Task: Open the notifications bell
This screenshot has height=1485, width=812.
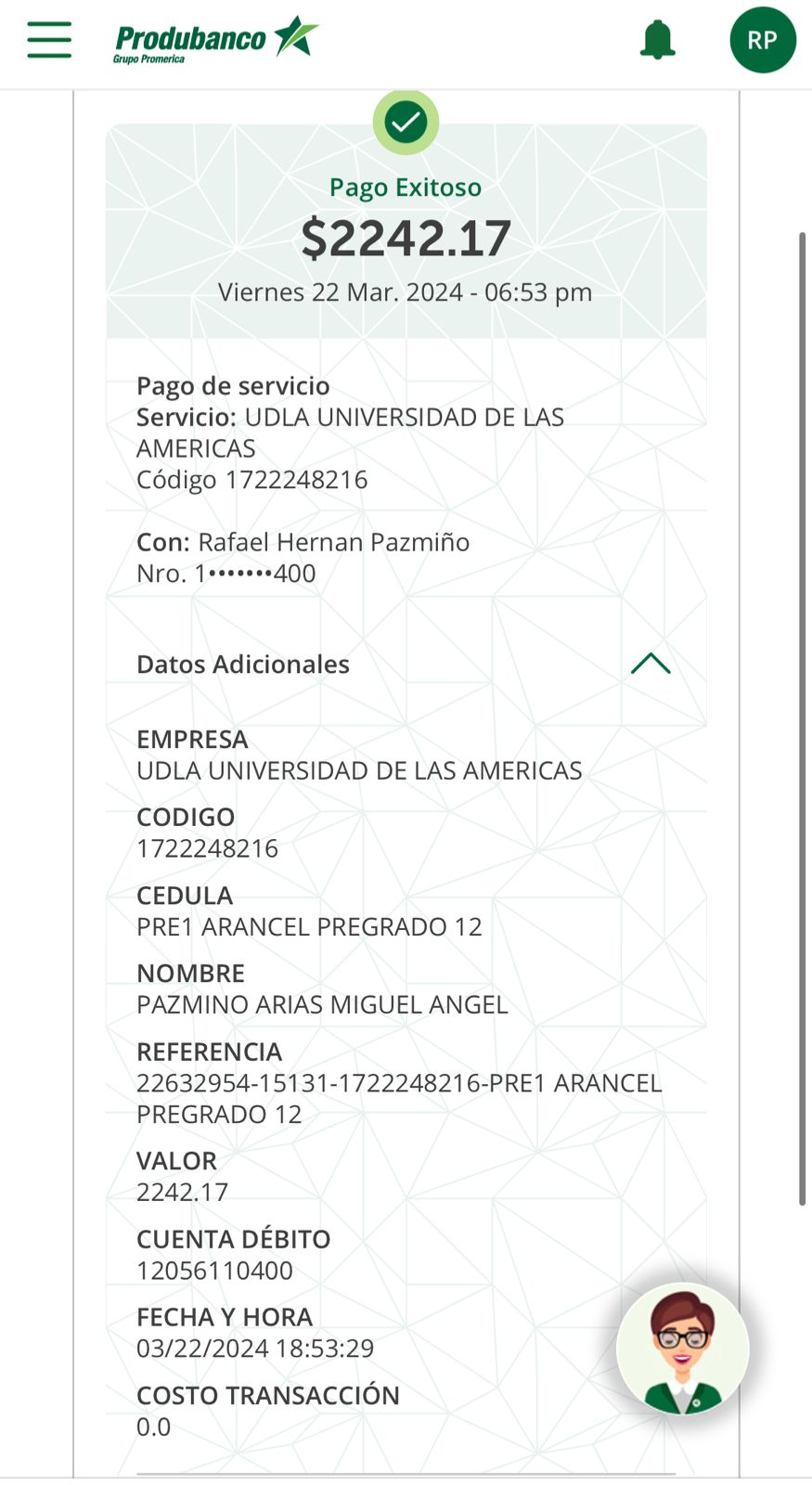Action: point(657,40)
